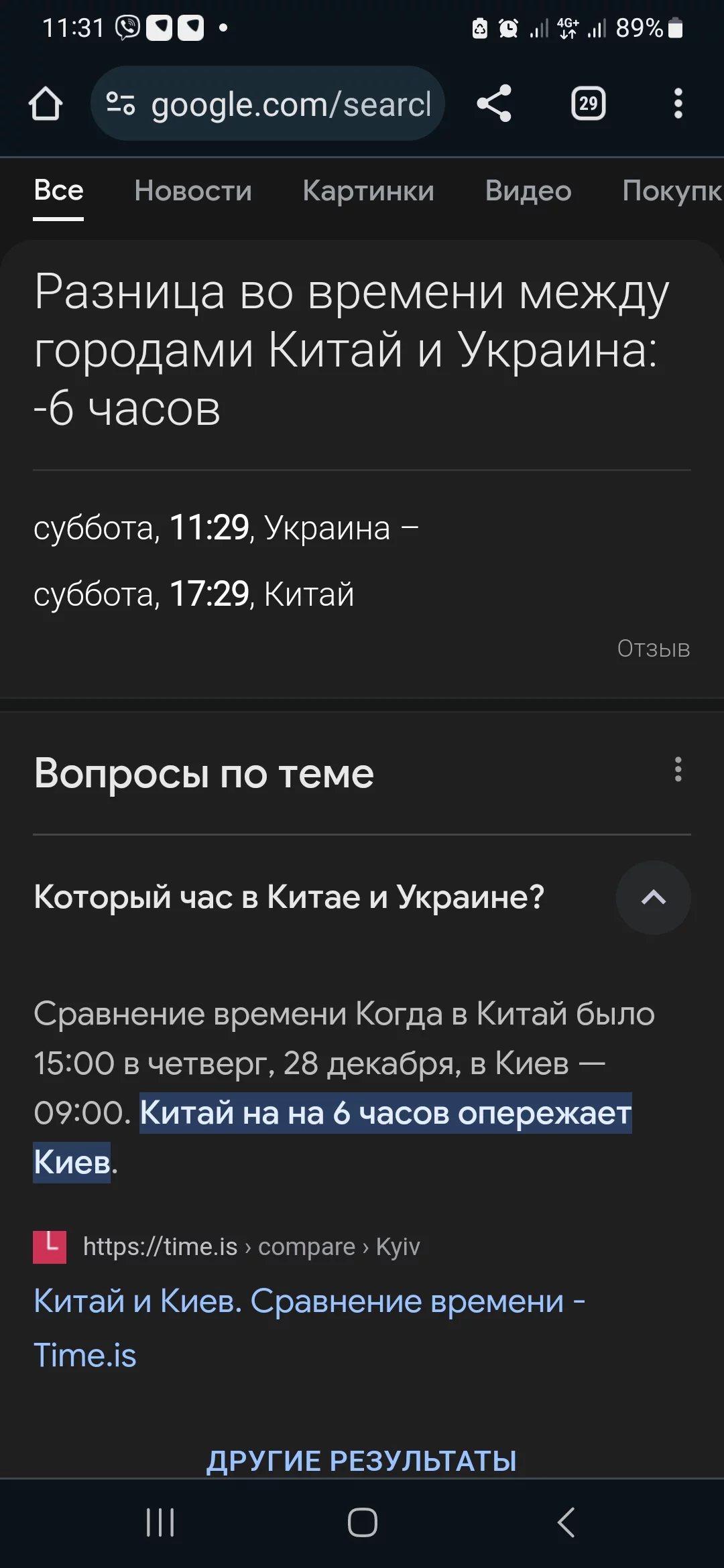Screen dimensions: 724x1568
Task: Open the Chrome overflow menu
Action: tap(678, 104)
